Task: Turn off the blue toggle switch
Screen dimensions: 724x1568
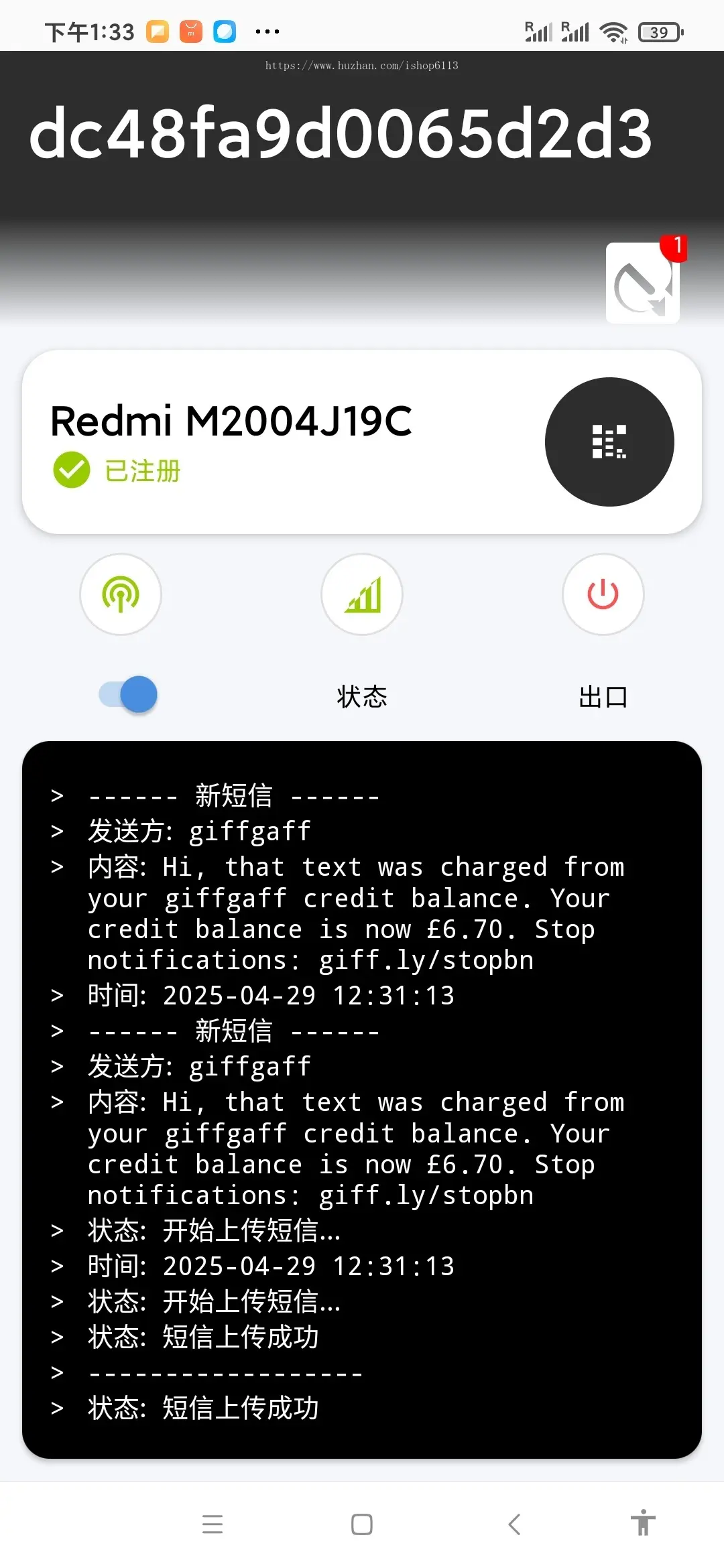Action: pos(128,694)
